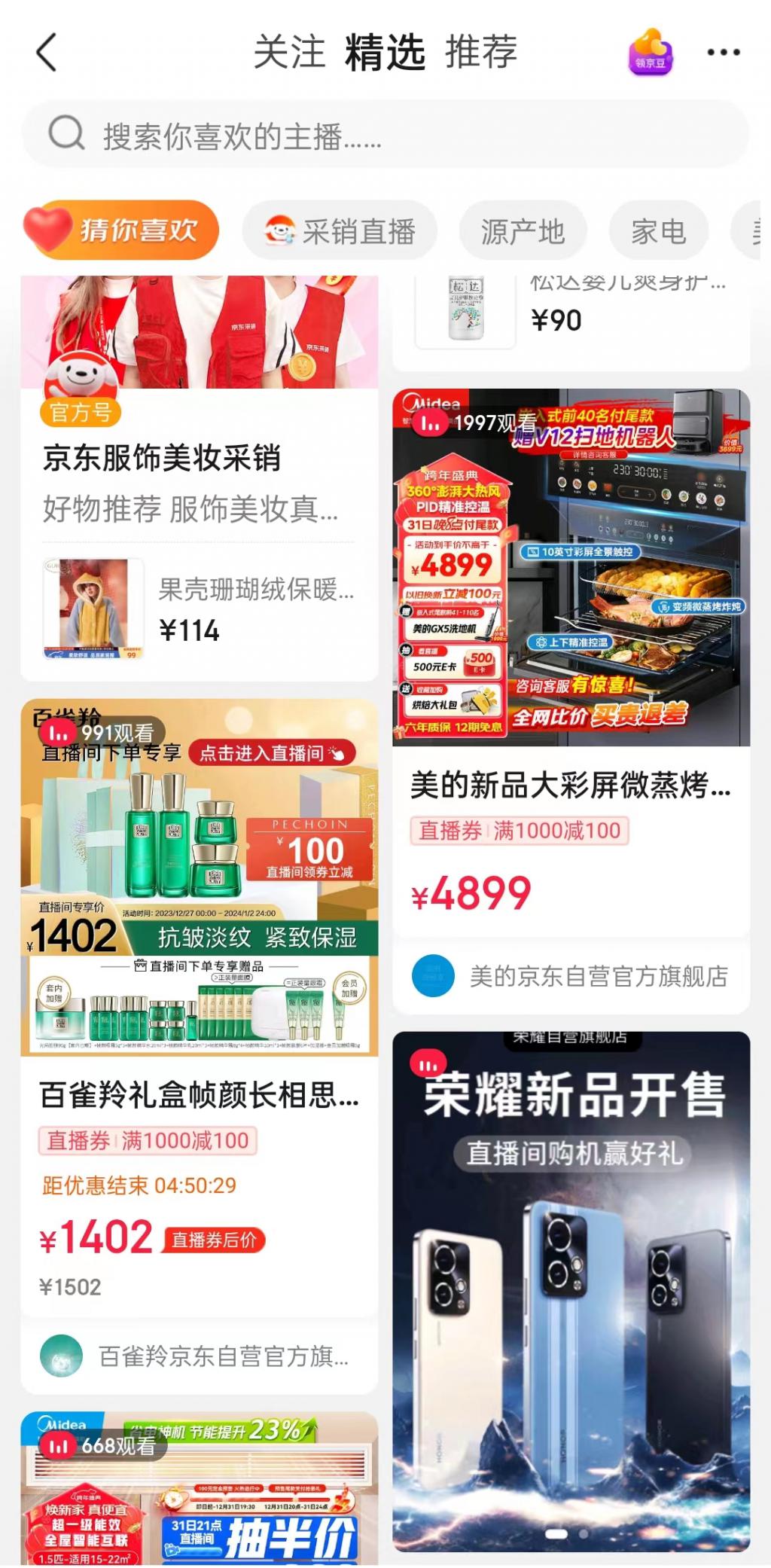Open the 领京豆 rewards icon
Image resolution: width=771 pixels, height=1568 pixels.
[x=651, y=53]
